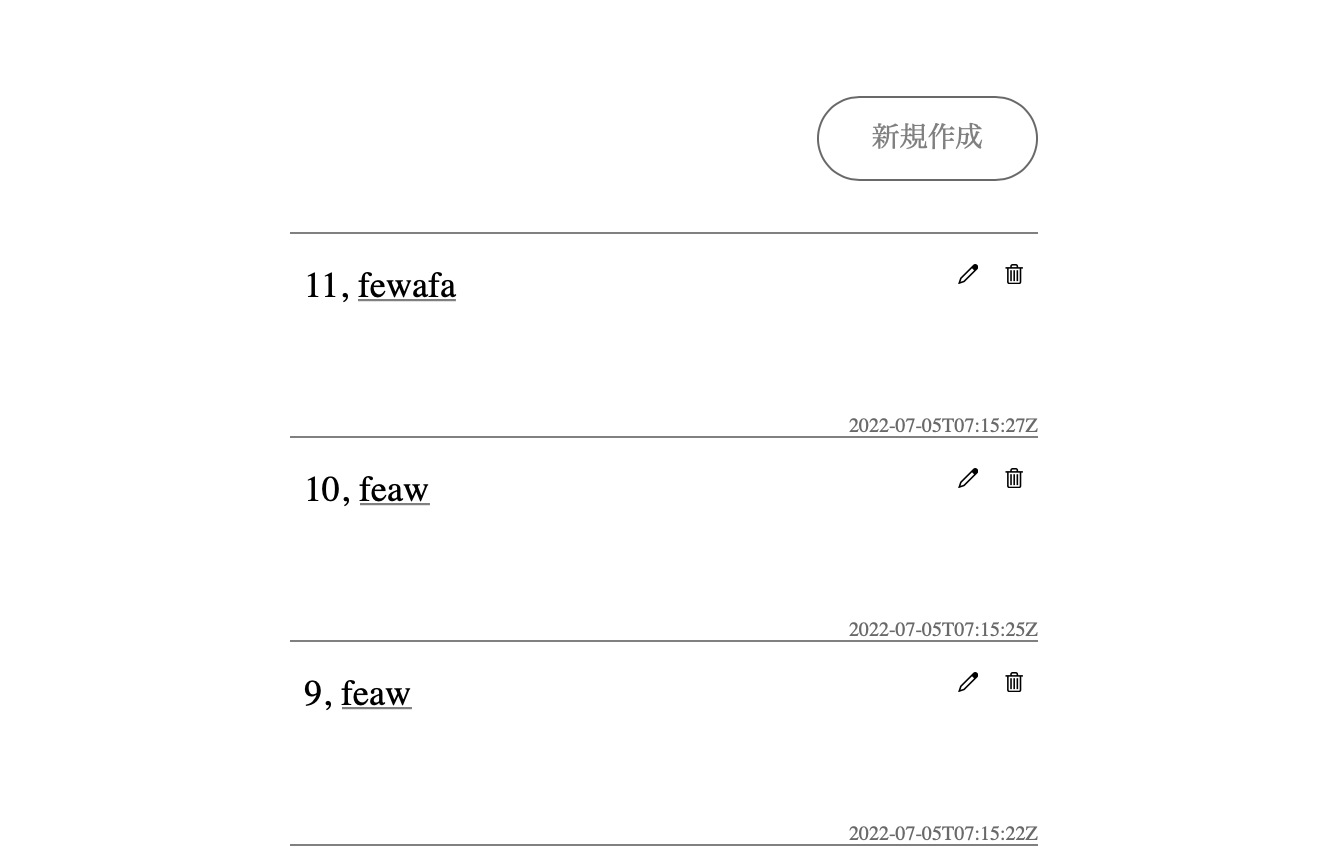The height and width of the screenshot is (864, 1318).
Task: Open the feaw link in entry 10
Action: point(394,490)
